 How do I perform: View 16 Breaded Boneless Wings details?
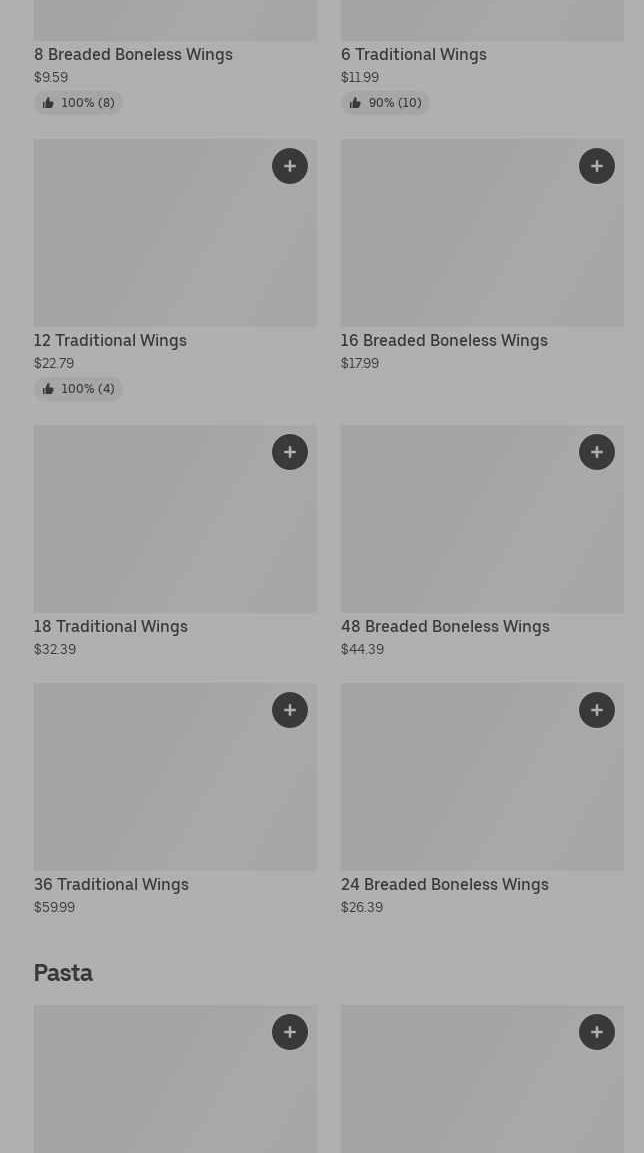(x=482, y=256)
